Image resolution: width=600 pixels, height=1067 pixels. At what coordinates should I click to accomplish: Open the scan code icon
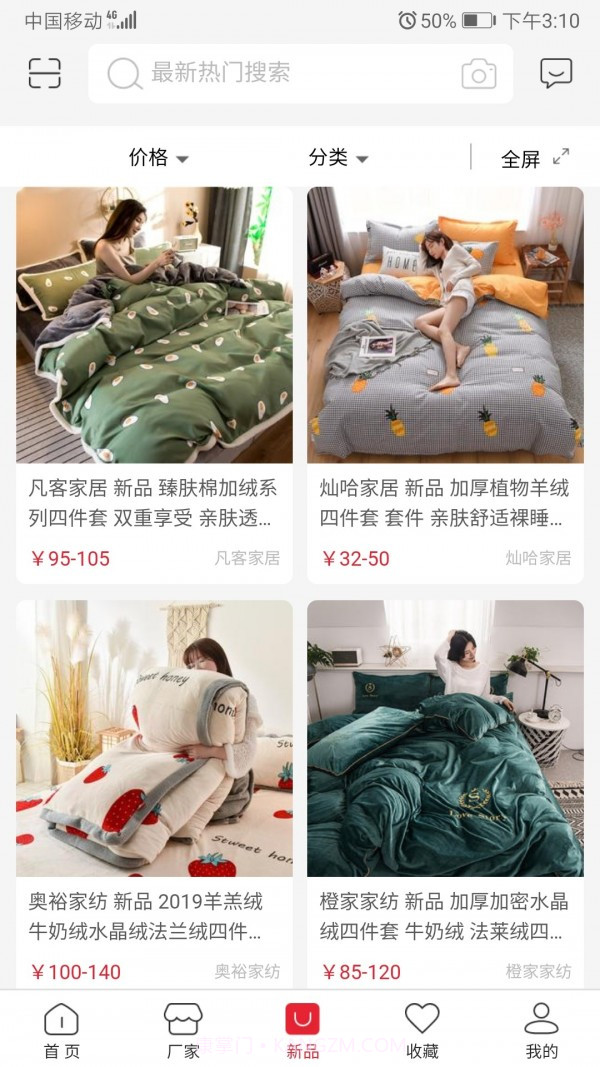click(44, 73)
